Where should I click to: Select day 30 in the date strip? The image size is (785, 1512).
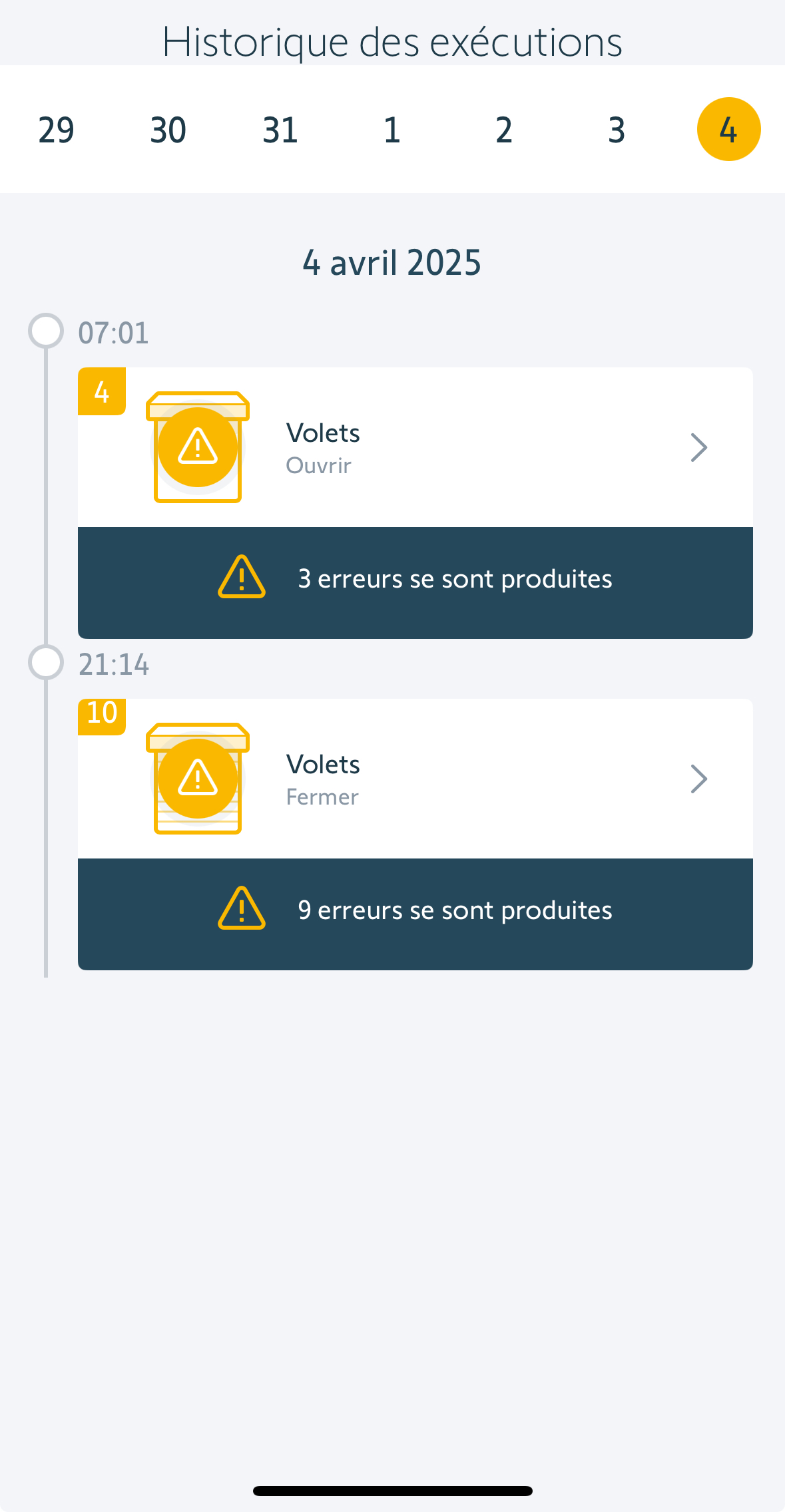168,130
